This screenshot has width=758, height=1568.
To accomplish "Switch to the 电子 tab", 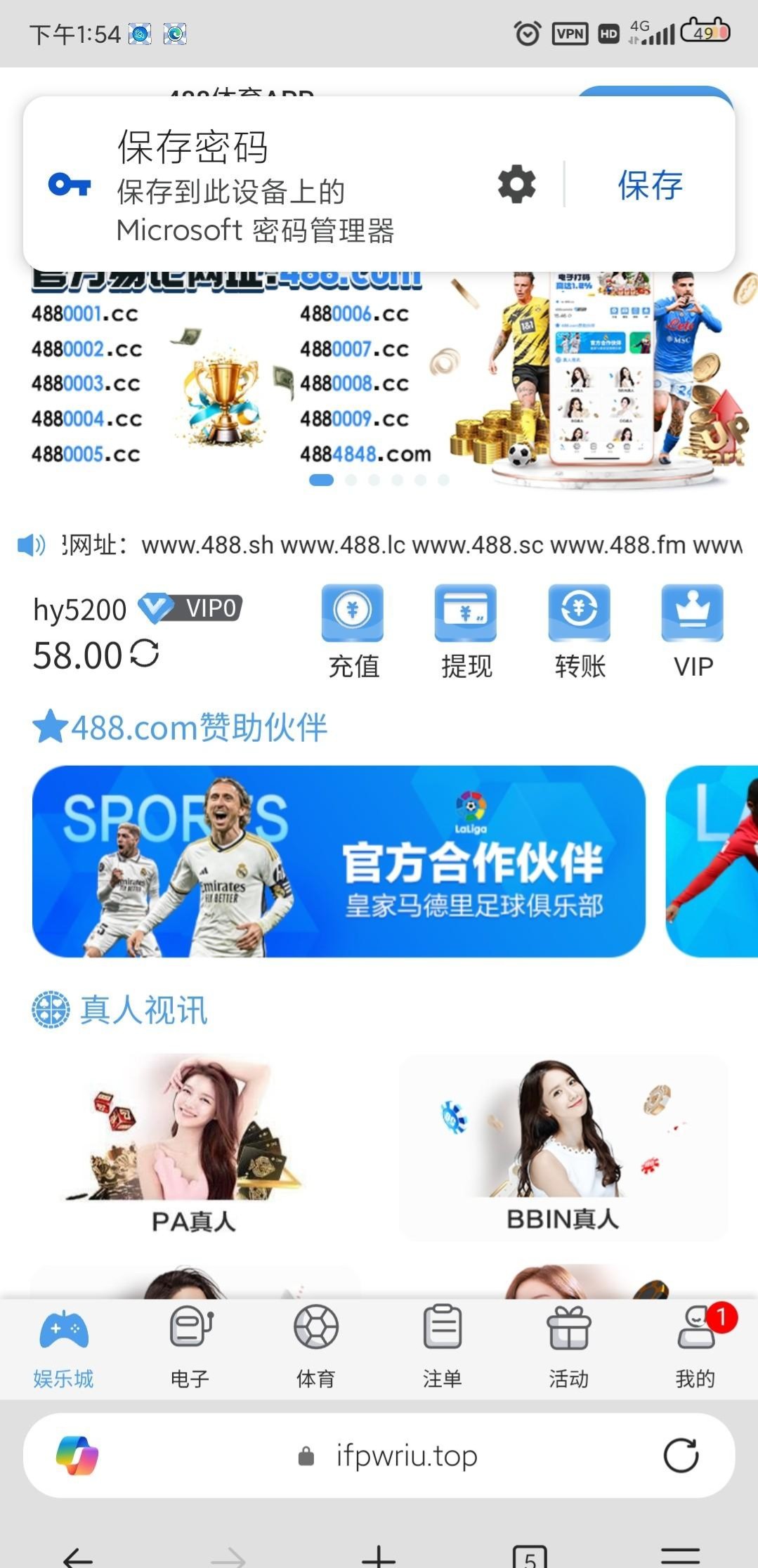I will pyautogui.click(x=190, y=1347).
